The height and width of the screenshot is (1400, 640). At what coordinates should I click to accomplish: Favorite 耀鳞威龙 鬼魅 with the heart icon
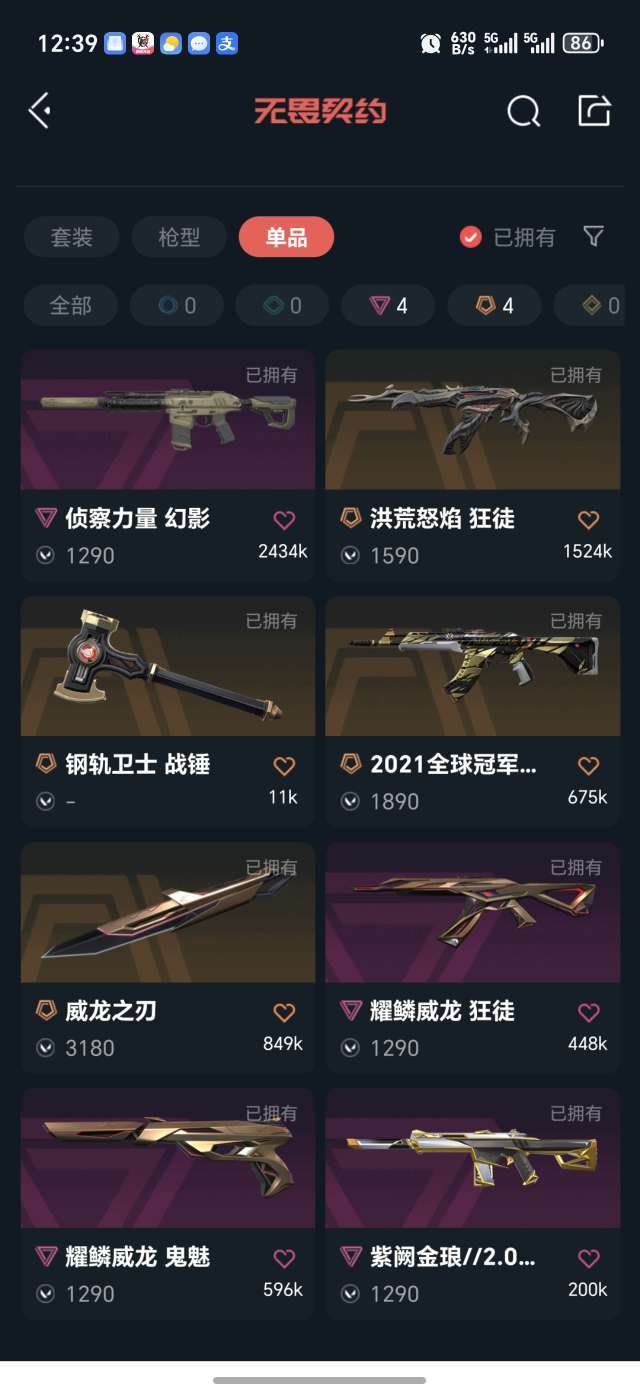[284, 1258]
